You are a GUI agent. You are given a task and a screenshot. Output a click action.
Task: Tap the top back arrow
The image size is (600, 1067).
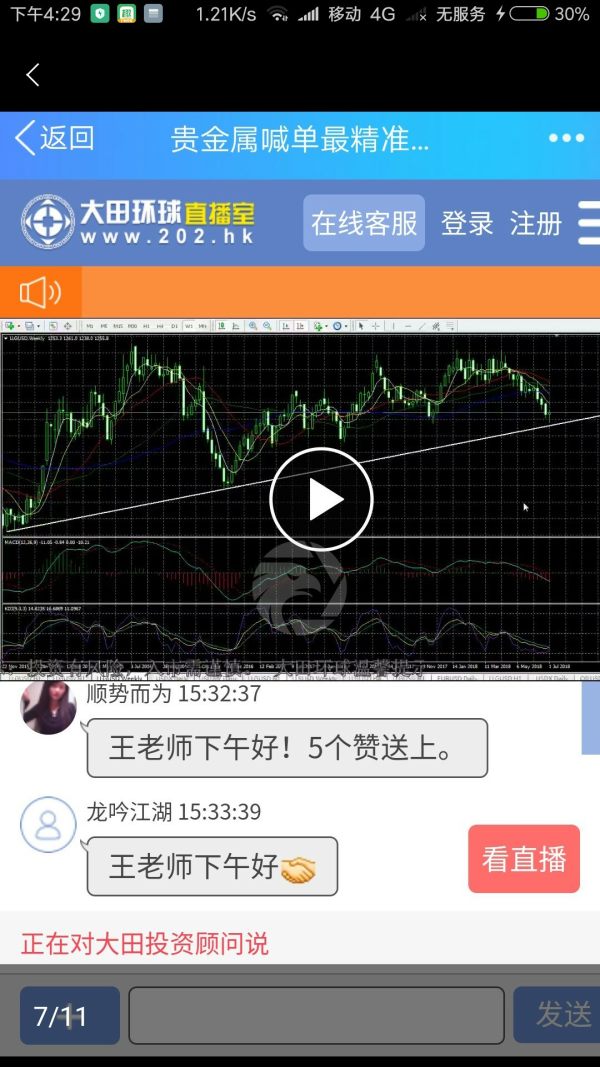(x=33, y=75)
